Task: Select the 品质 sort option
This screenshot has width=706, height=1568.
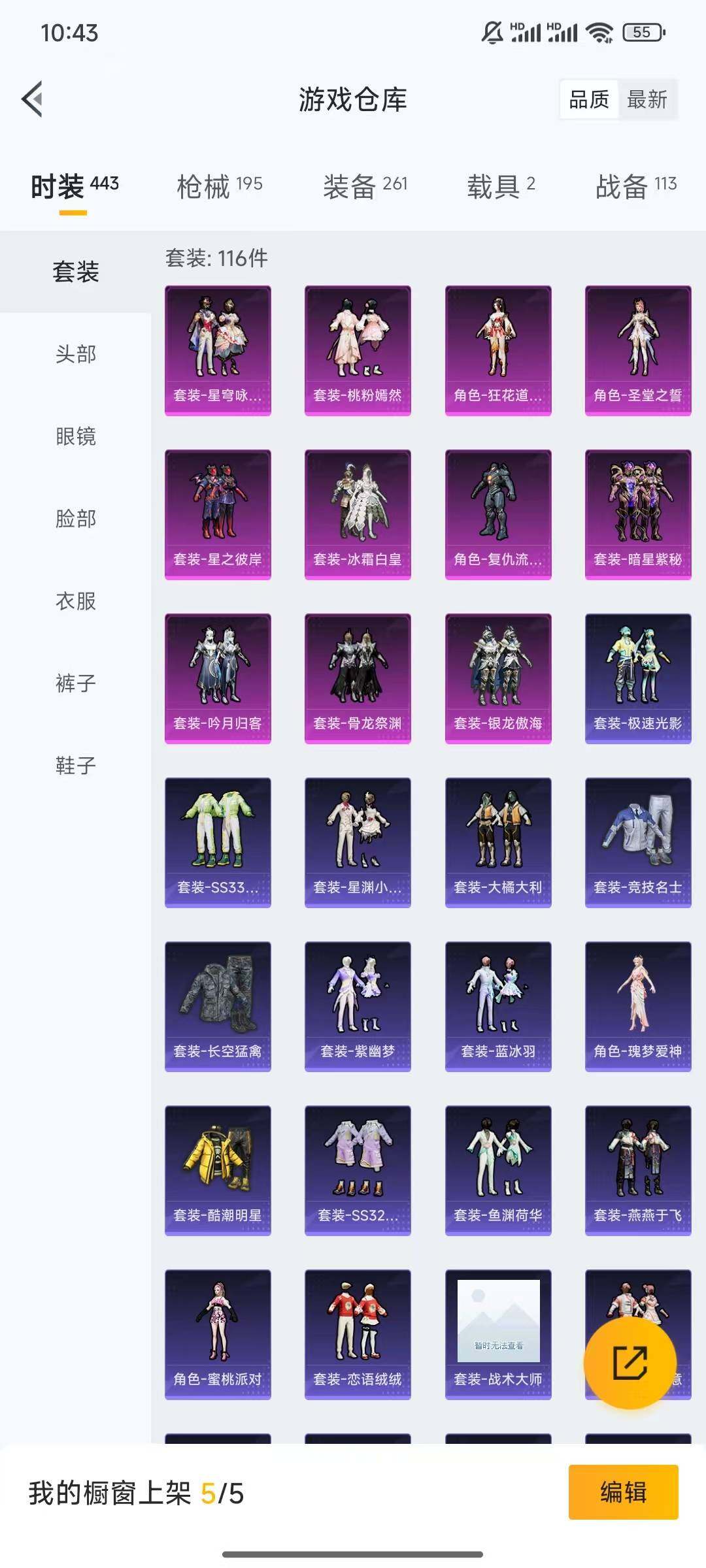Action: tap(588, 99)
